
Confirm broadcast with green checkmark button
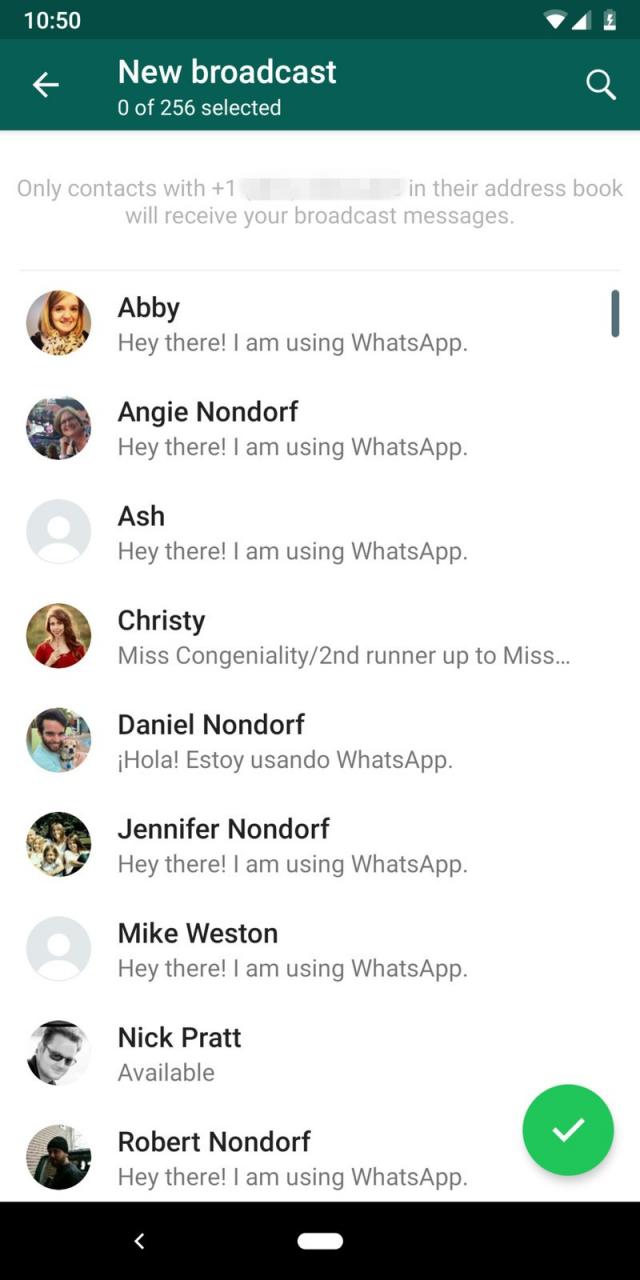(568, 1130)
